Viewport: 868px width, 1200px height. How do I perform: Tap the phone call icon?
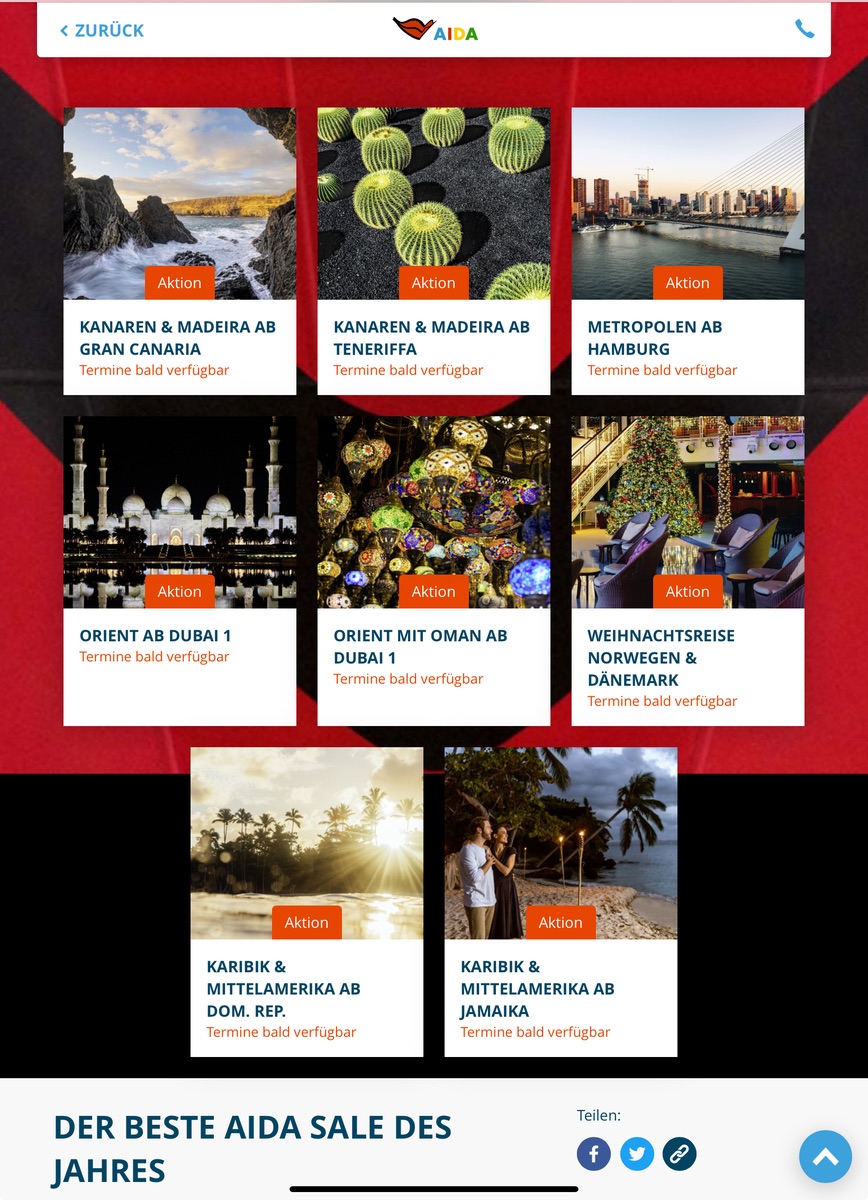[804, 29]
